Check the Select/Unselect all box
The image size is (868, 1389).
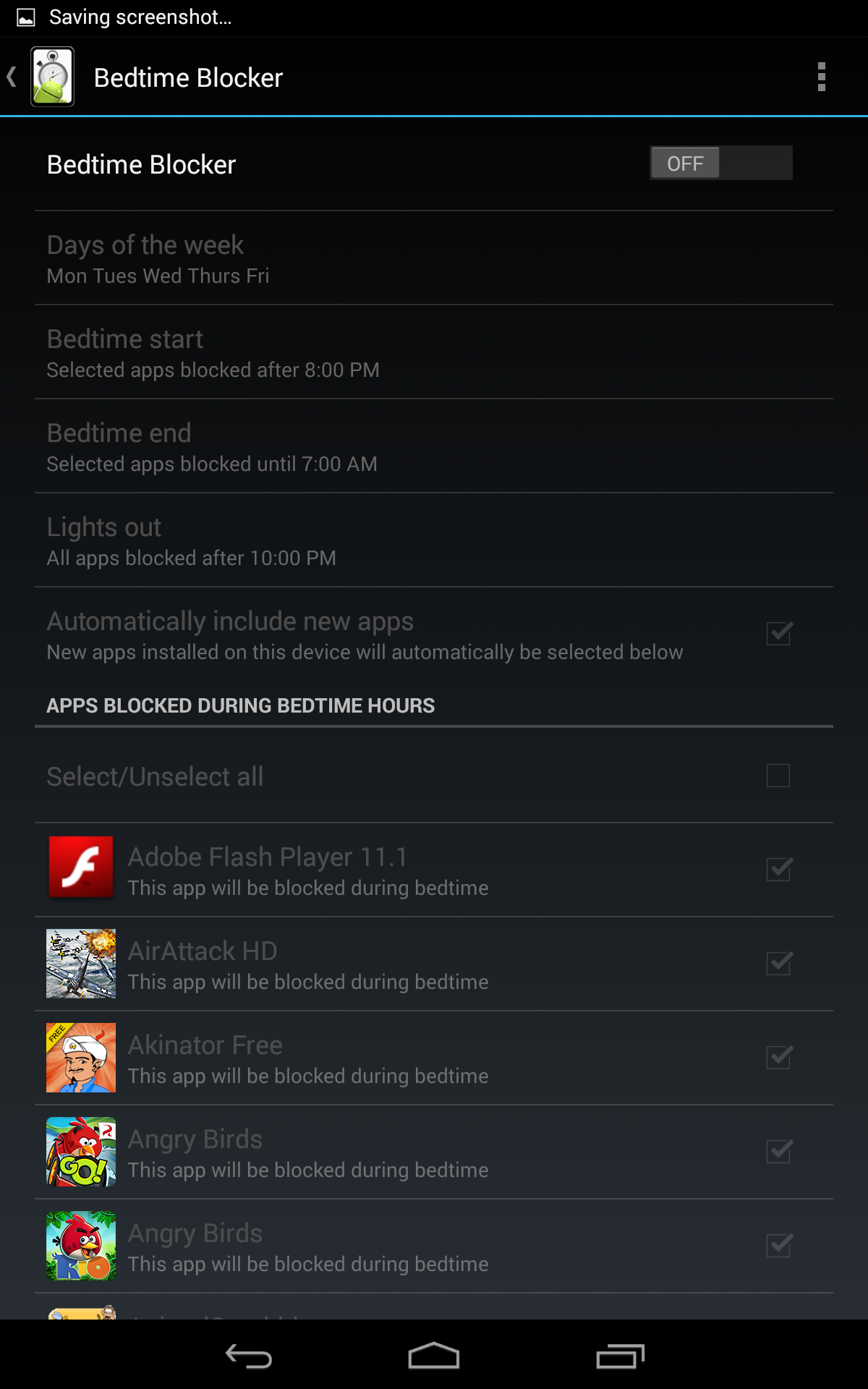(778, 776)
